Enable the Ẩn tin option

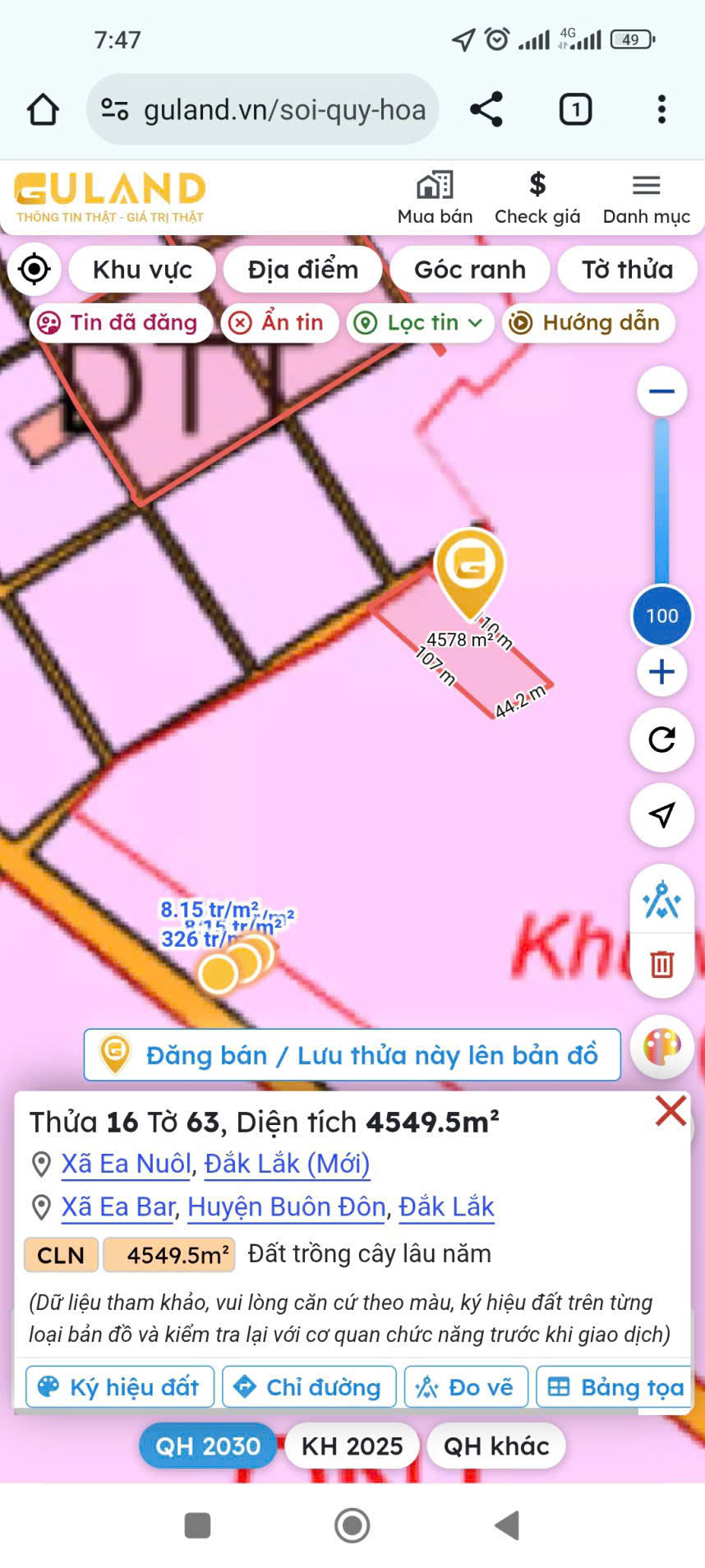point(279,322)
